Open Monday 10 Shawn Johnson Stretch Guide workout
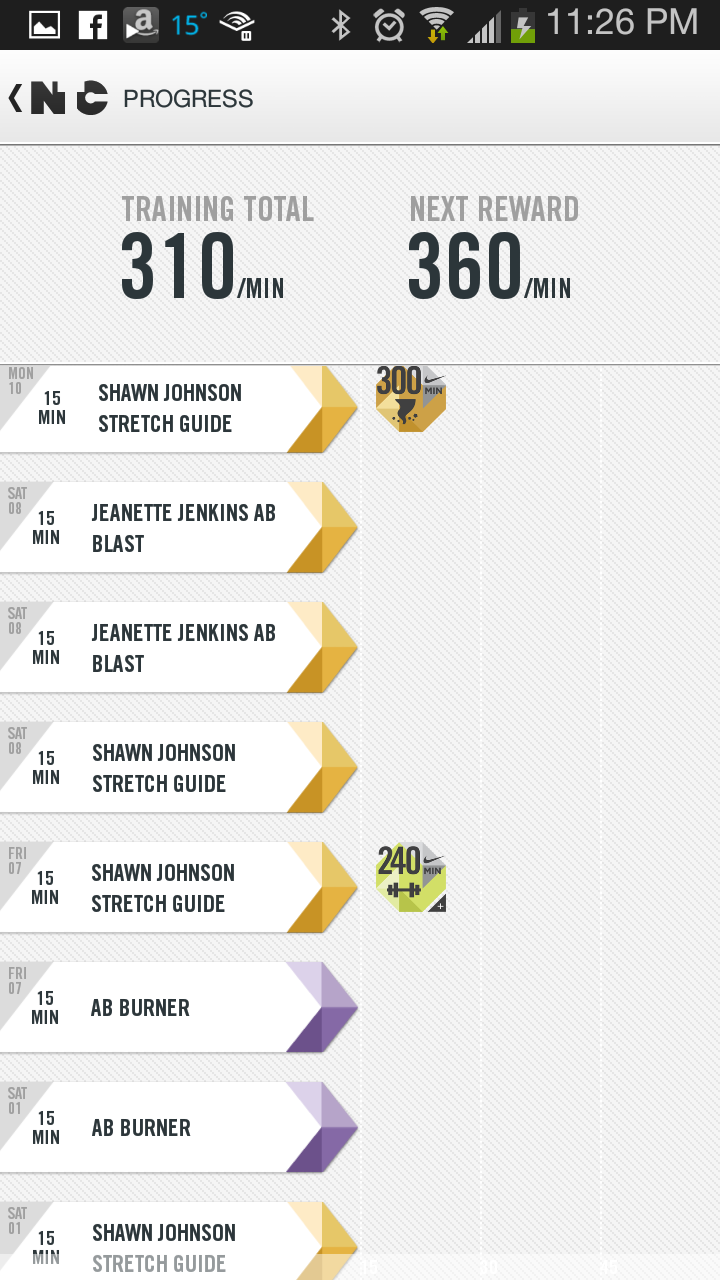The height and width of the screenshot is (1280, 720). tap(179, 408)
